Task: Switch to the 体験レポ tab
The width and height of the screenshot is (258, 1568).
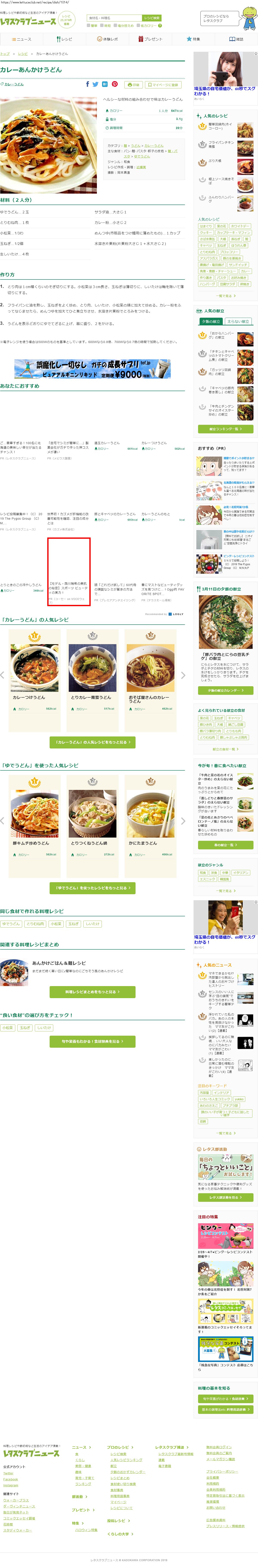Action: [x=107, y=39]
